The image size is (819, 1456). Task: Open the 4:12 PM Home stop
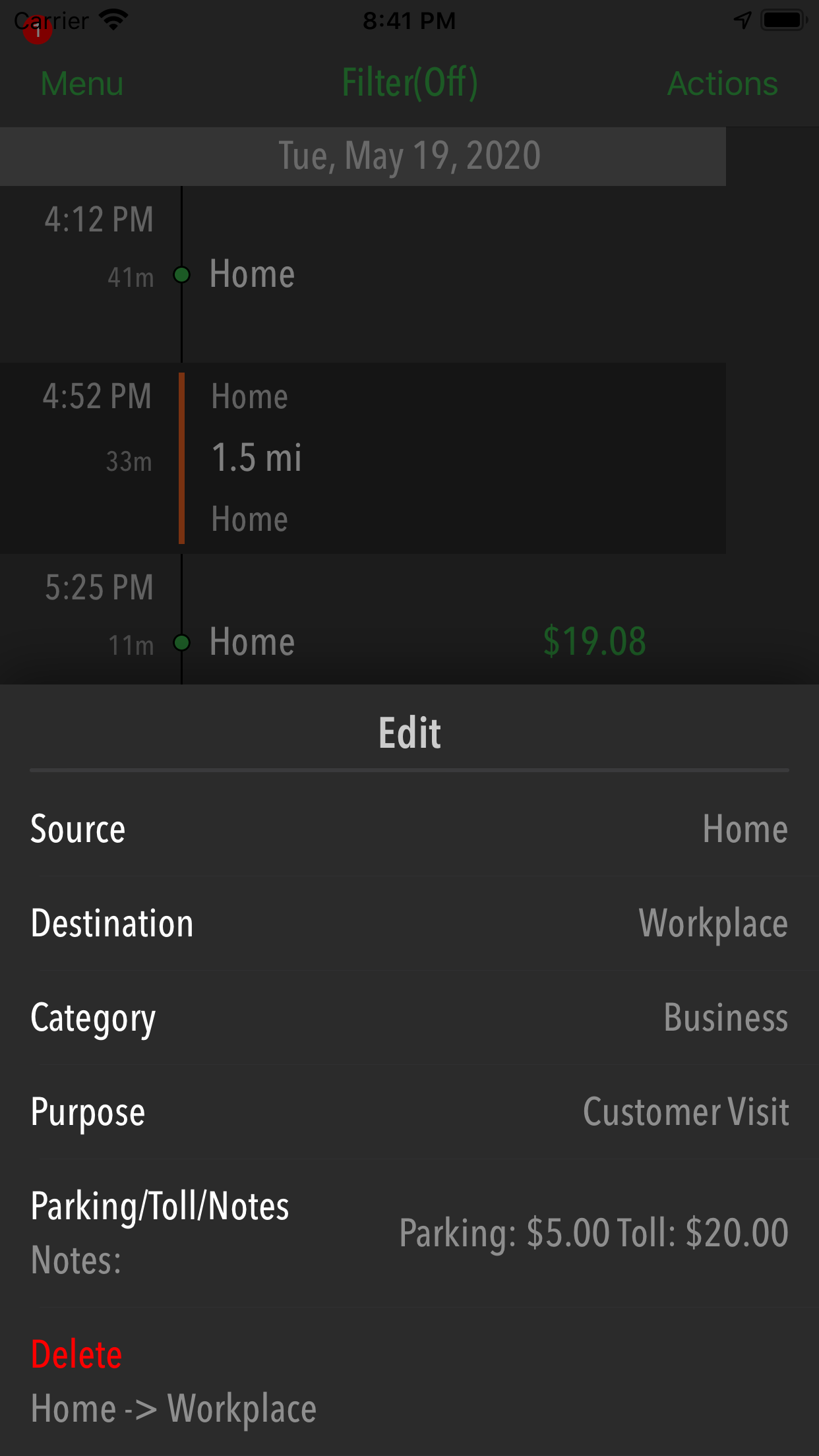pyautogui.click(x=363, y=274)
